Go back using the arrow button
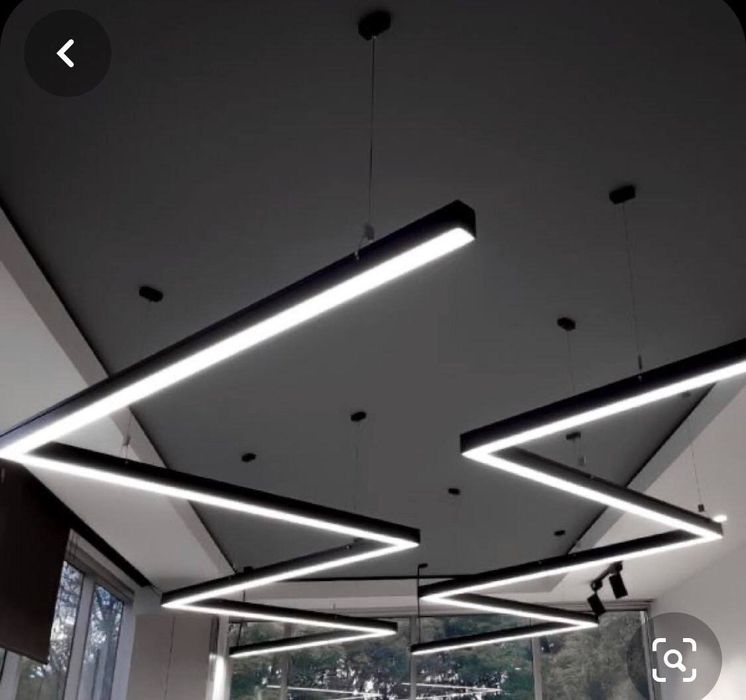746x700 pixels. 67,53
